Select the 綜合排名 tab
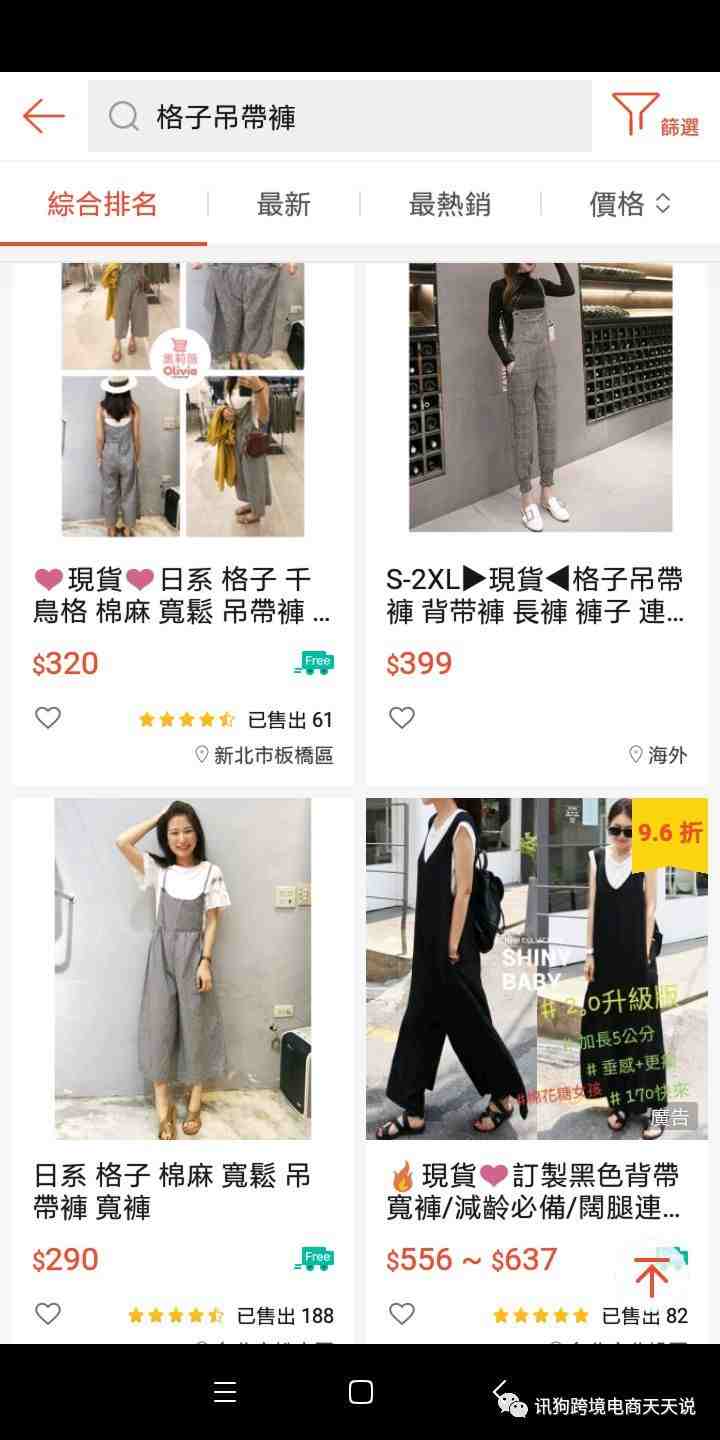Viewport: 720px width, 1440px height. click(103, 204)
